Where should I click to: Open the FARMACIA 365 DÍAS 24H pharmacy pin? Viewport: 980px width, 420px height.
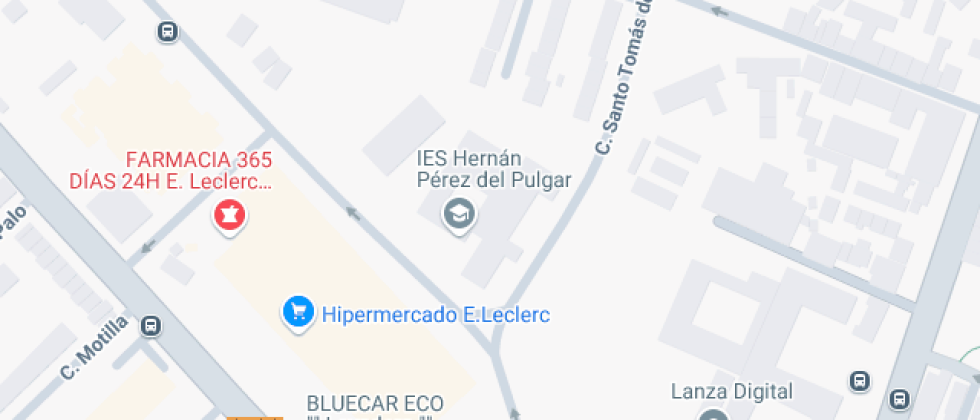(x=230, y=216)
